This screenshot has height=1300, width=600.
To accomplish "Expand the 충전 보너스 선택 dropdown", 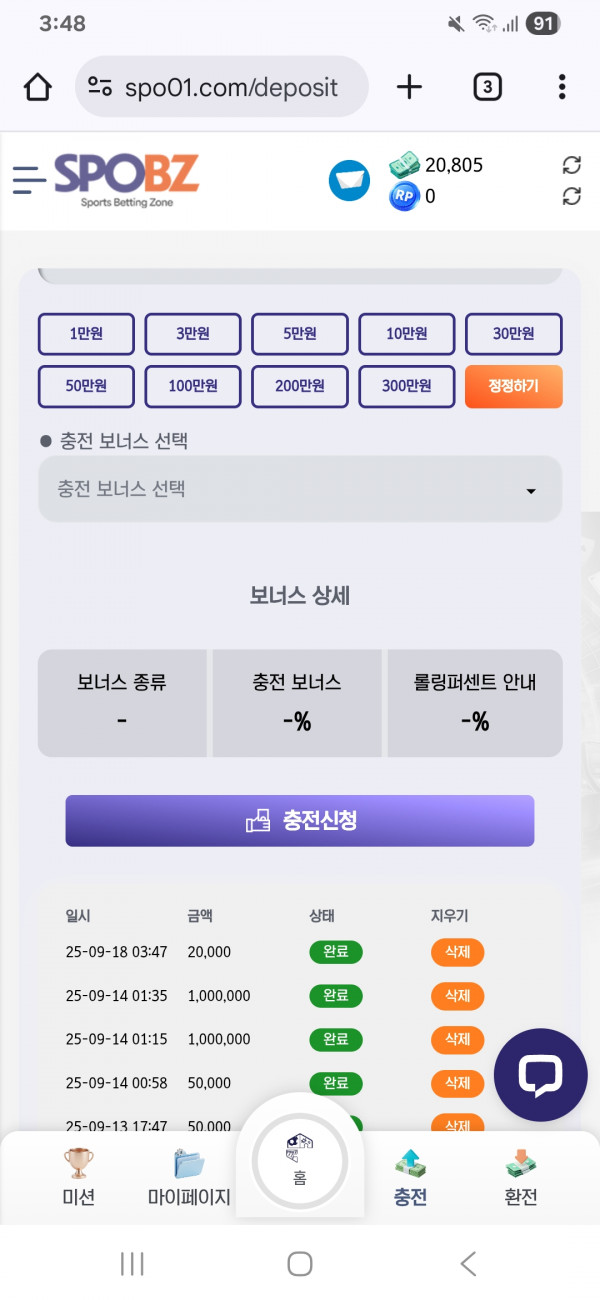I will [x=300, y=489].
